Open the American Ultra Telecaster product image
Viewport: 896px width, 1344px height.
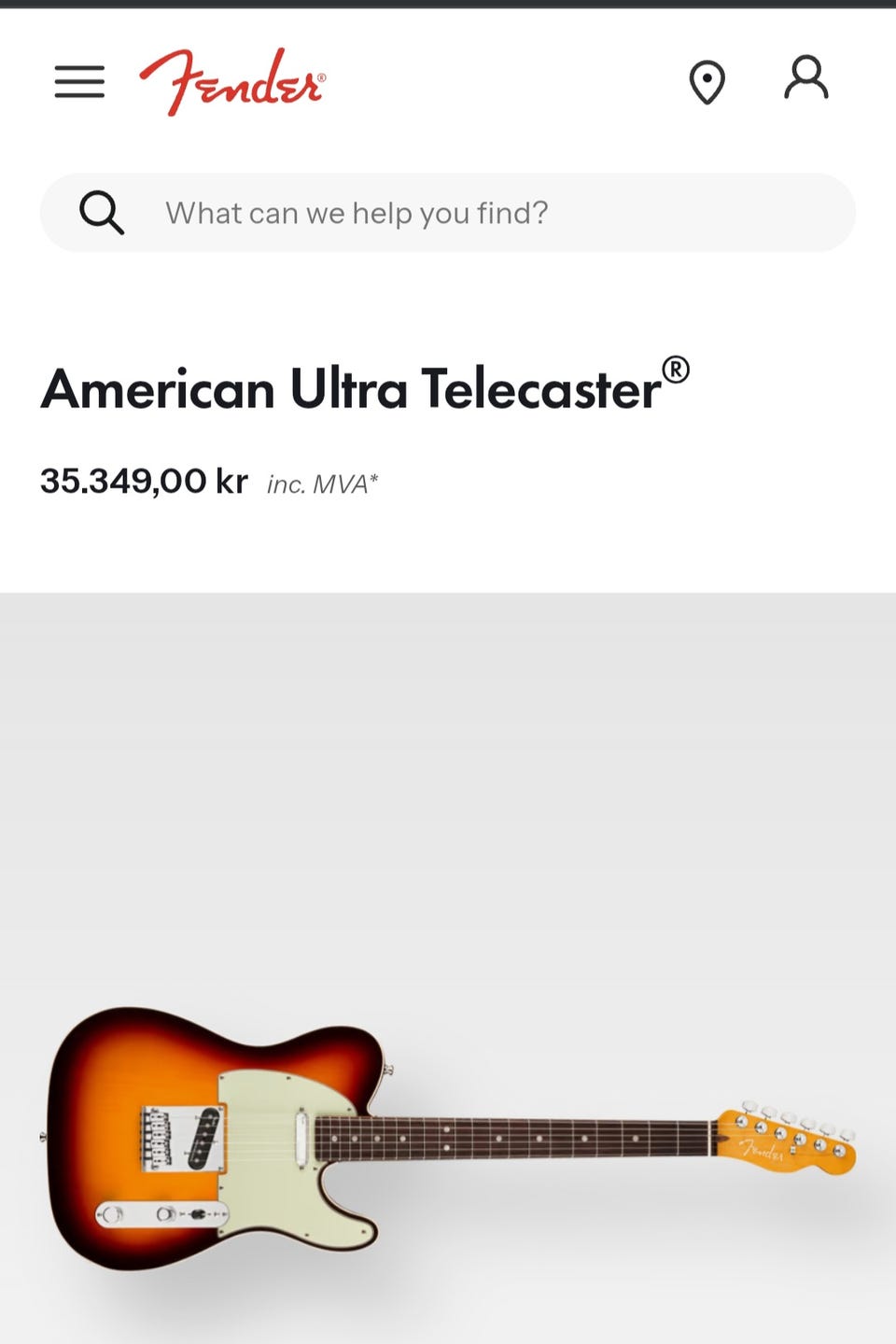pos(448,1137)
